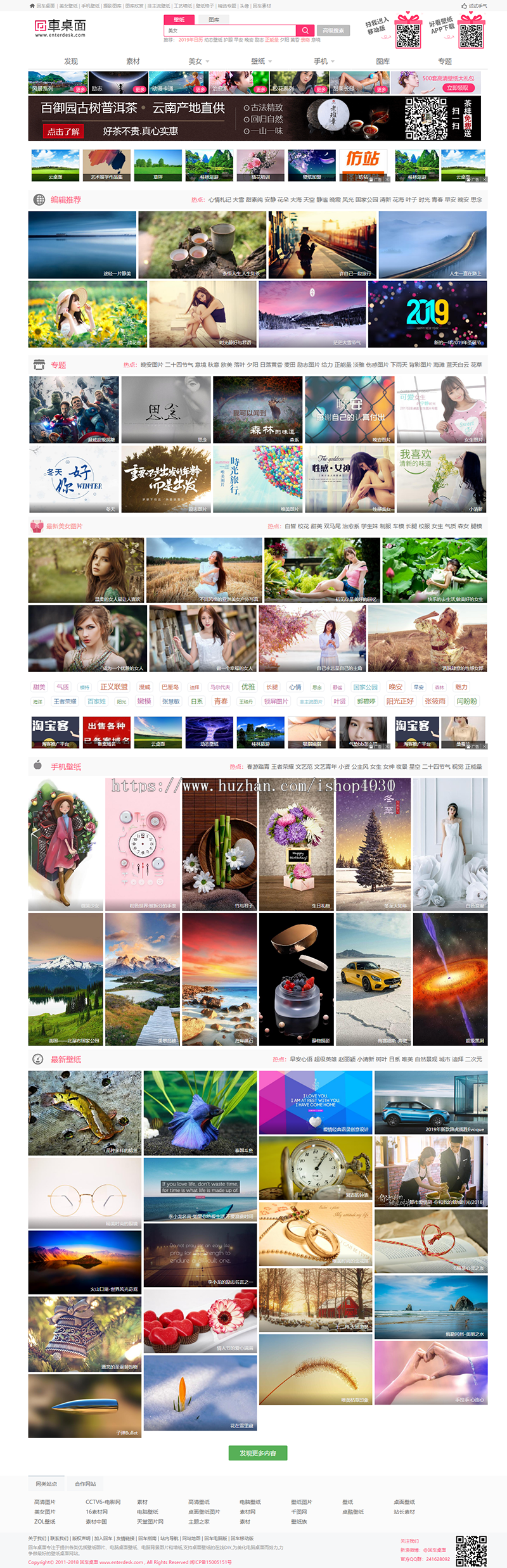Image resolution: width=507 pixels, height=1568 pixels.
Task: Tap the search magnifier button
Action: point(305,30)
